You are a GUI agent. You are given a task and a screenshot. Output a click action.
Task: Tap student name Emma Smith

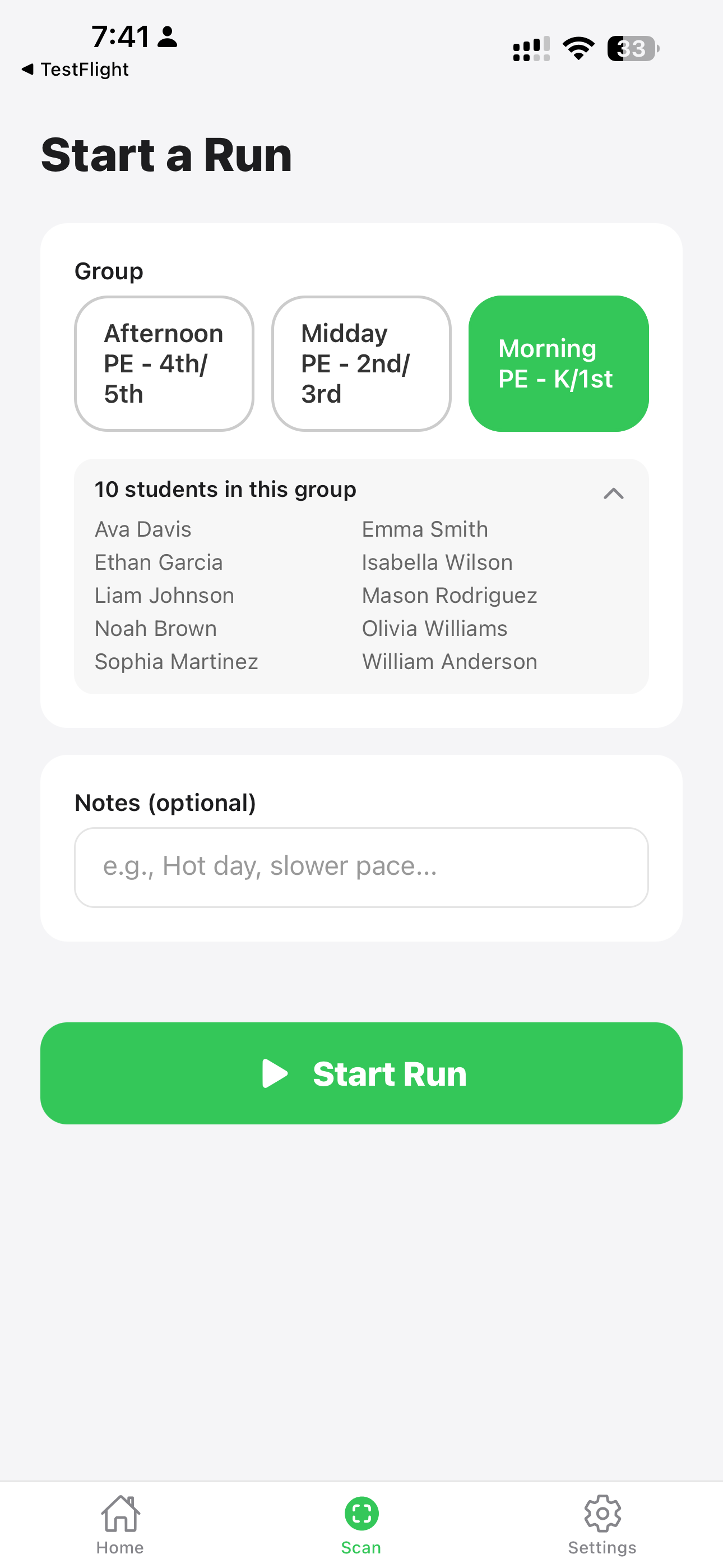click(424, 529)
